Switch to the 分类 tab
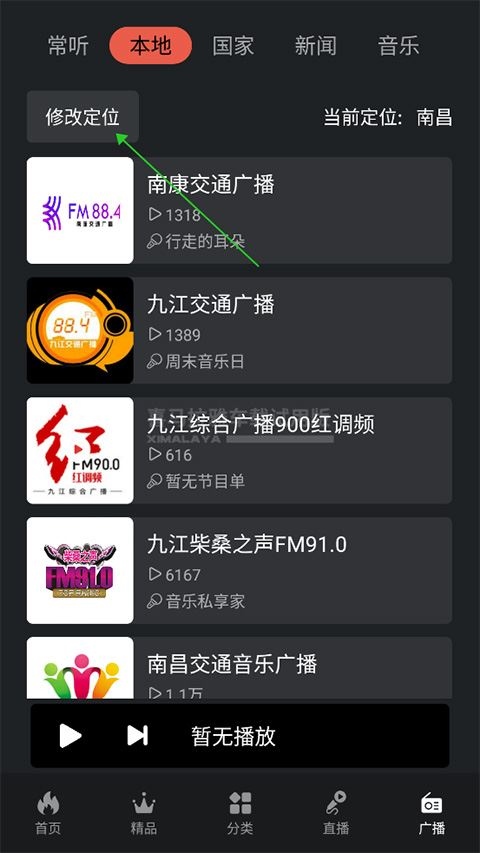480x853 pixels. coord(240,813)
